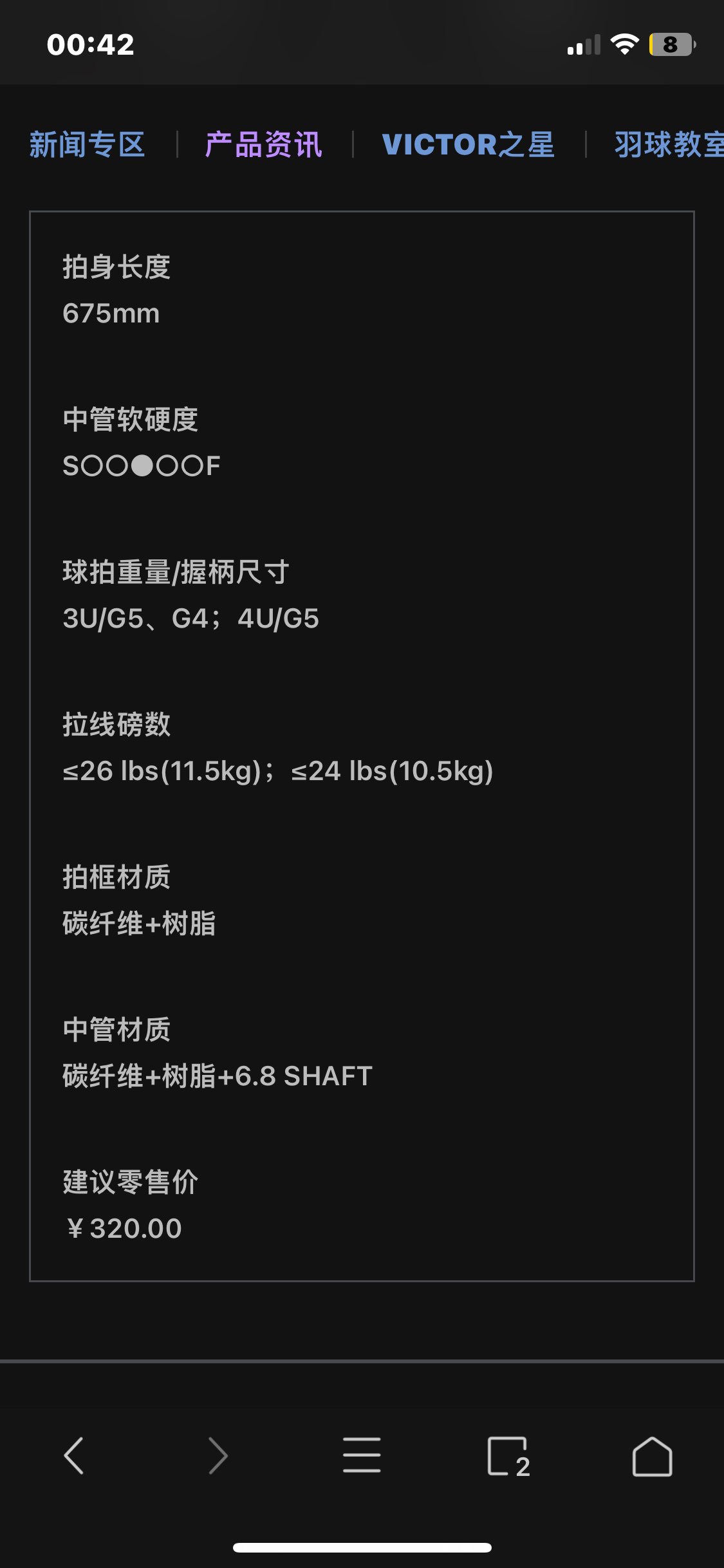Open the 新闻专区 section link
The height and width of the screenshot is (1568, 724).
point(88,144)
